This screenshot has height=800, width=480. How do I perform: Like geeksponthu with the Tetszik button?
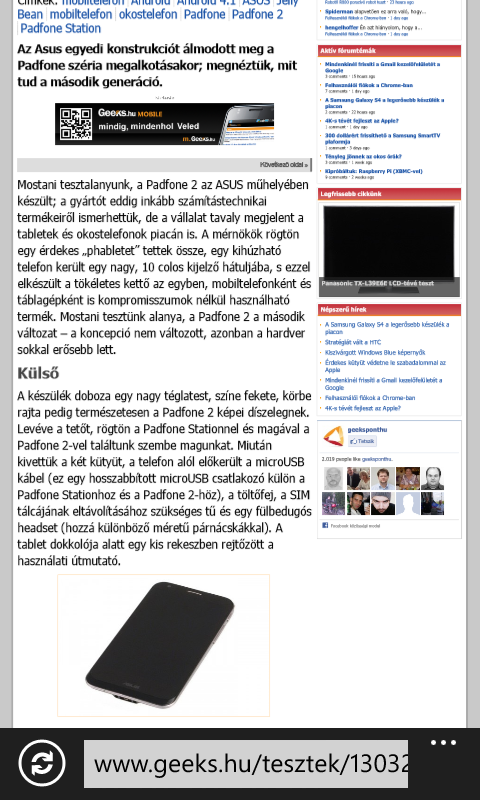(362, 441)
